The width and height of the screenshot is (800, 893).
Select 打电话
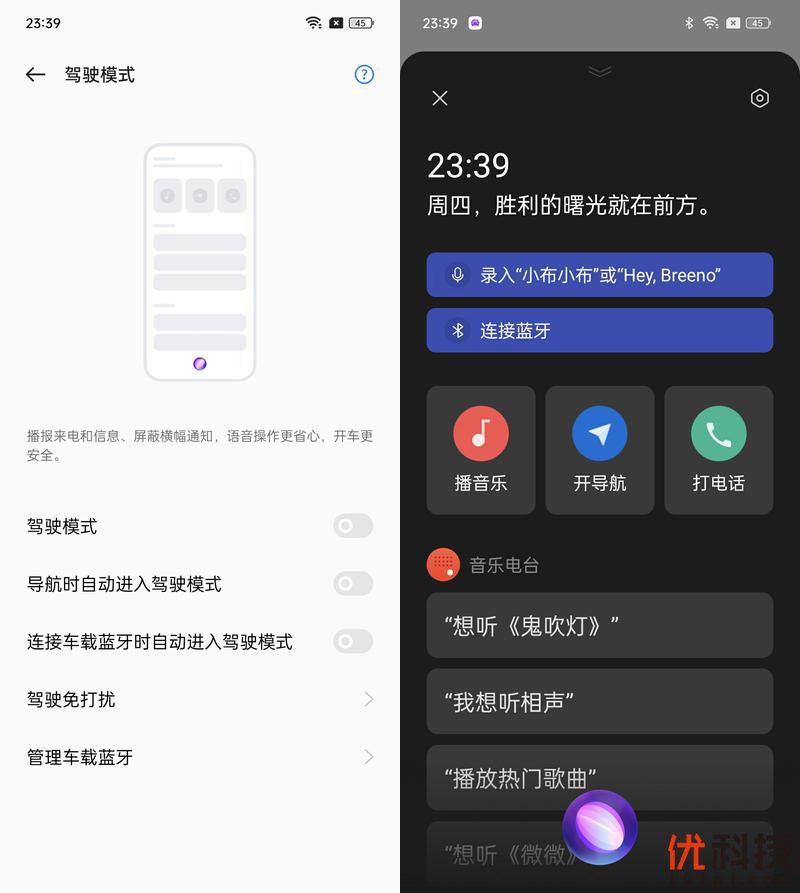(x=718, y=450)
